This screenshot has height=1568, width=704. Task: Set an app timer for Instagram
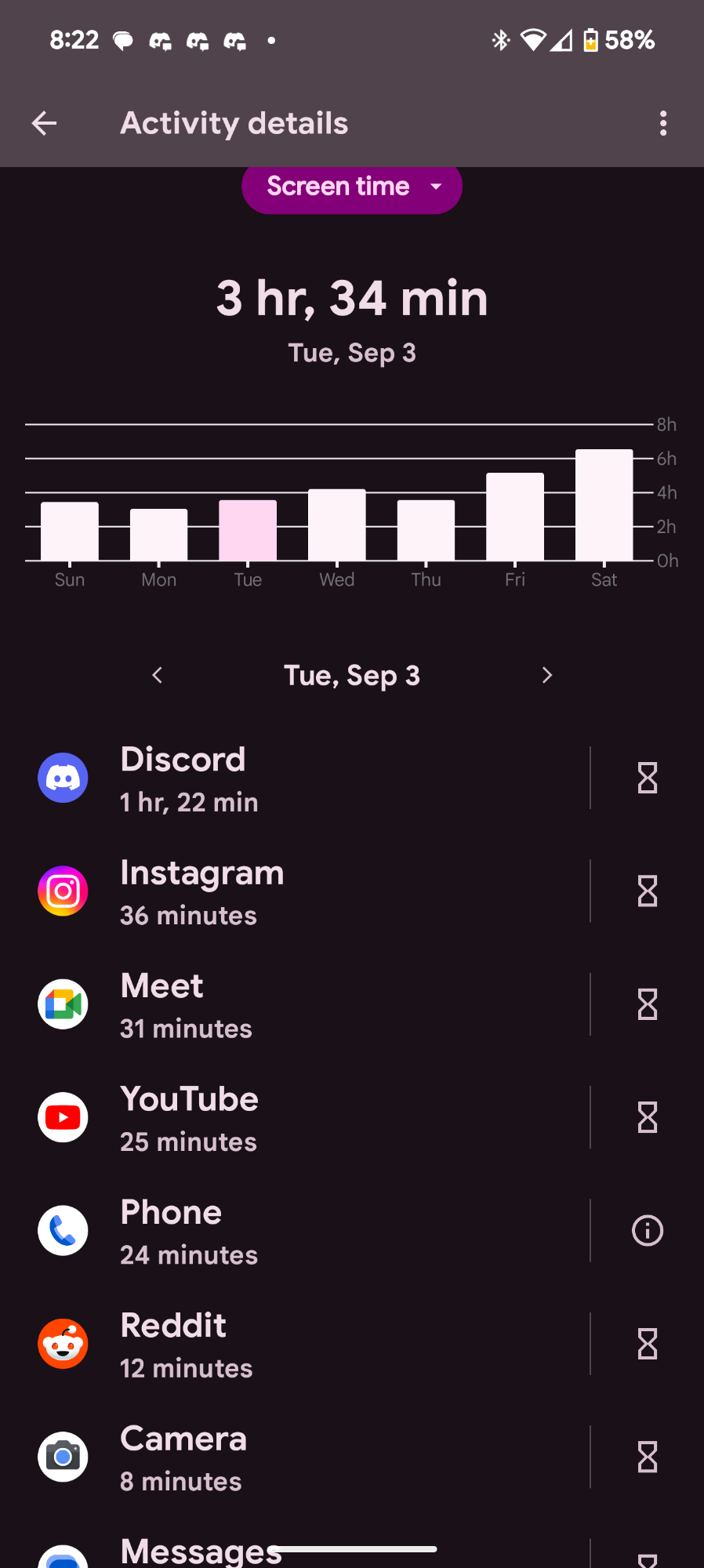648,891
